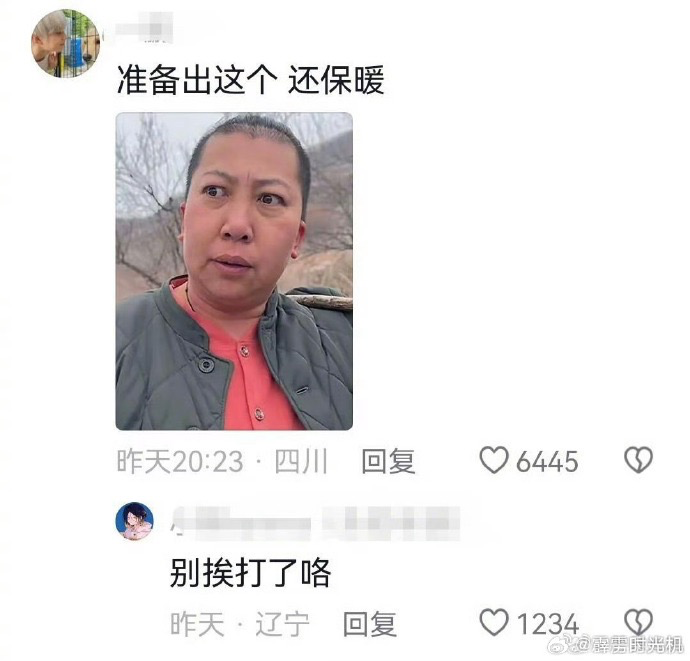Reply to the comment from 辽宁
Screen dimensions: 690x661
(370, 625)
